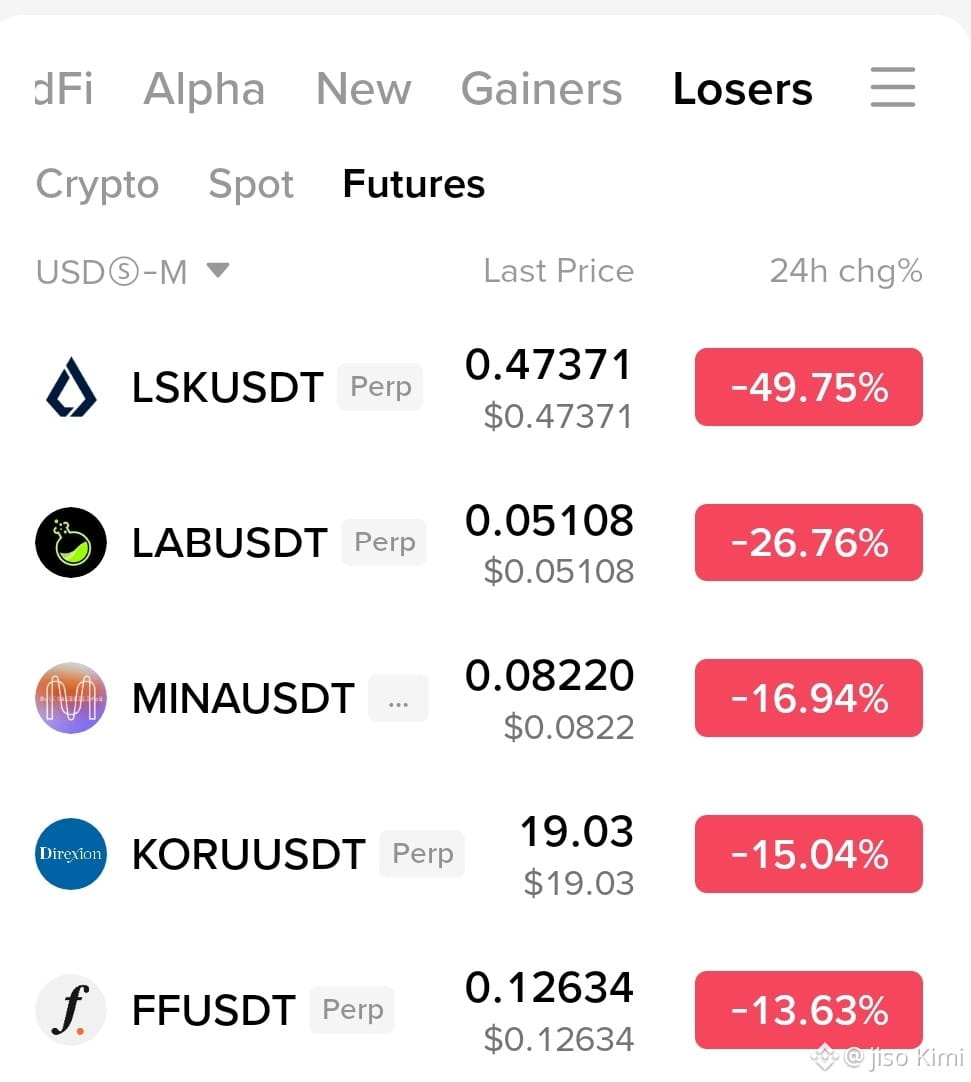Sort by 24h chg% column
The height and width of the screenshot is (1082, 971).
846,271
